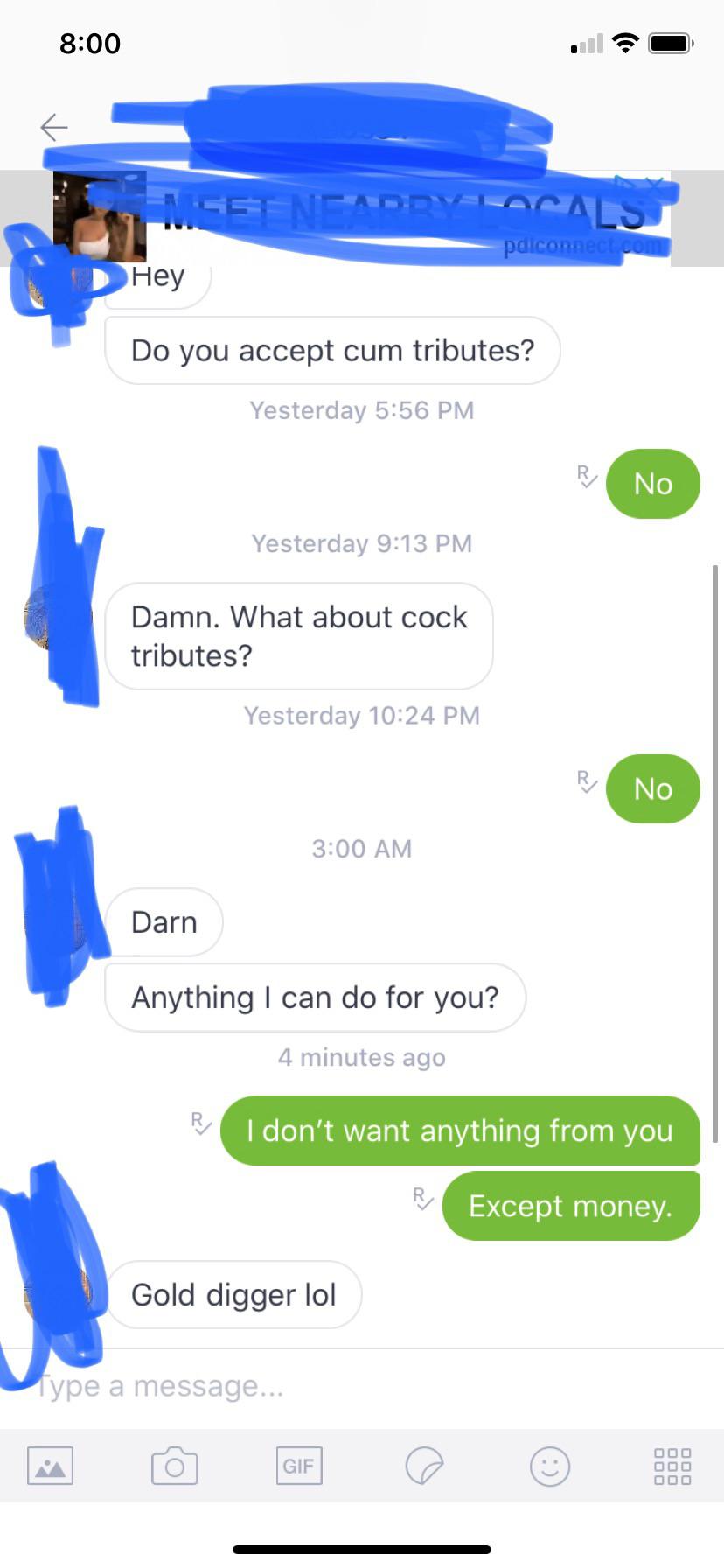This screenshot has width=724, height=1568.
Task: Tap the second green 'No' reply bubble
Action: [x=652, y=788]
